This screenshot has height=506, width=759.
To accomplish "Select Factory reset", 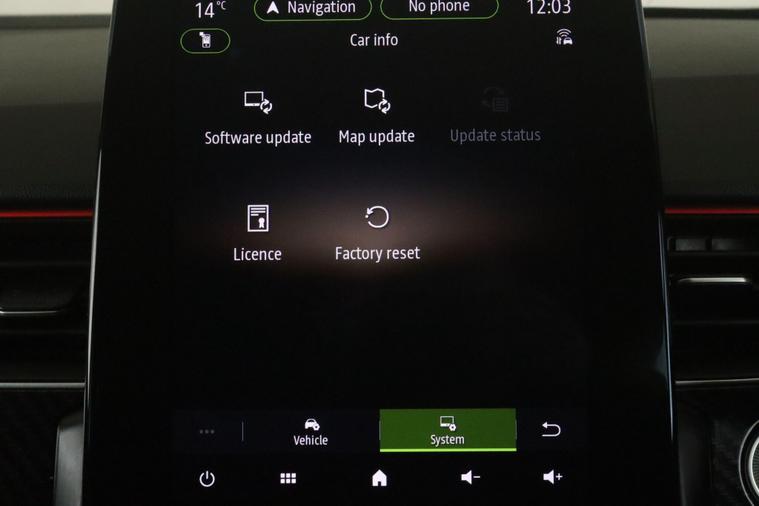I will point(377,233).
